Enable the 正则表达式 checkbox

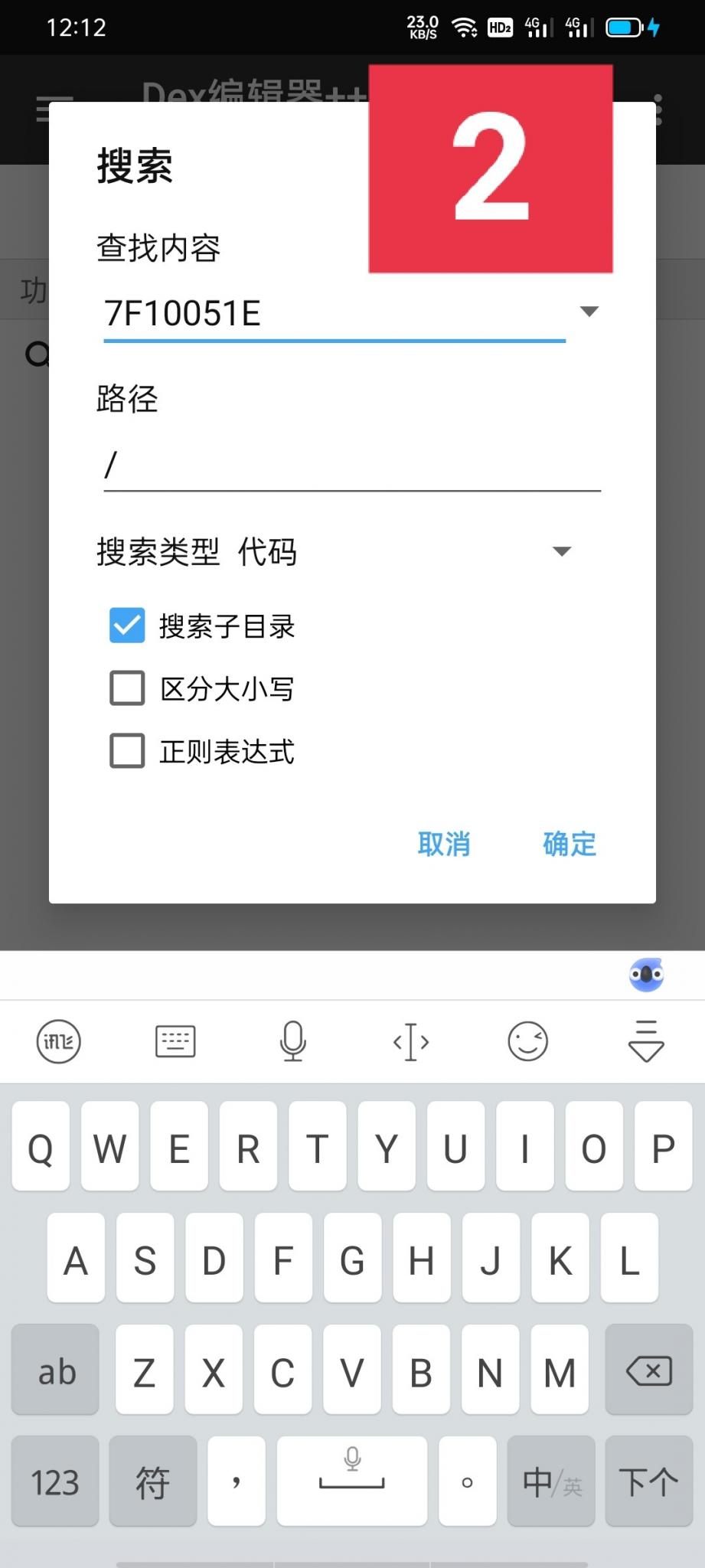click(x=127, y=750)
